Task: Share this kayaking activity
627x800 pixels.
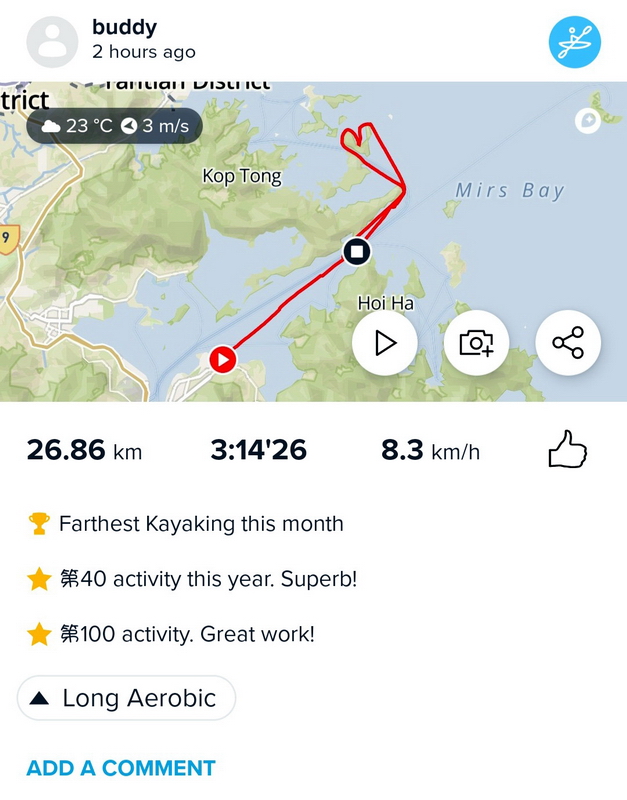Action: pyautogui.click(x=567, y=343)
